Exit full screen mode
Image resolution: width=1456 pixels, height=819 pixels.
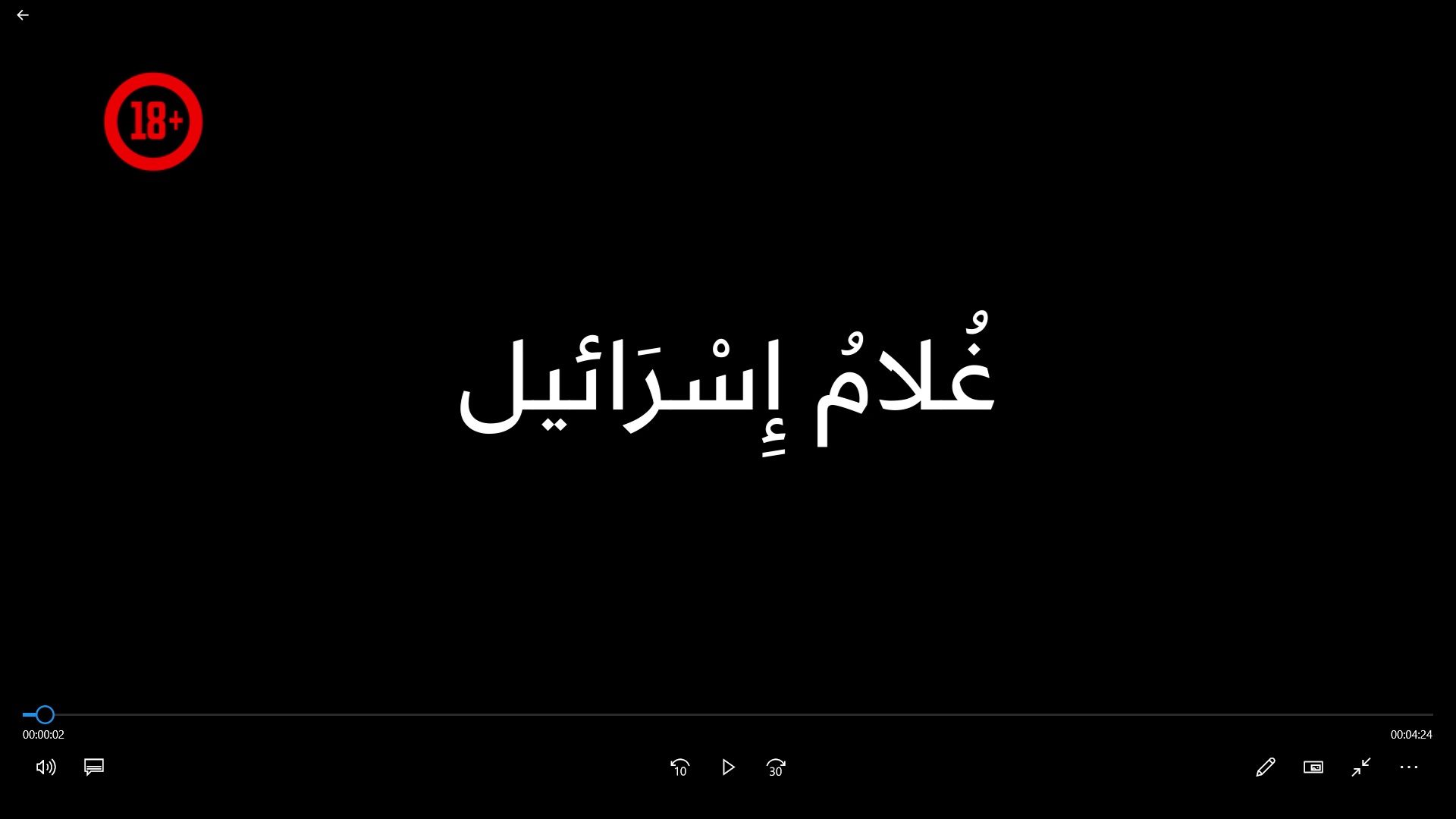pos(1361,767)
